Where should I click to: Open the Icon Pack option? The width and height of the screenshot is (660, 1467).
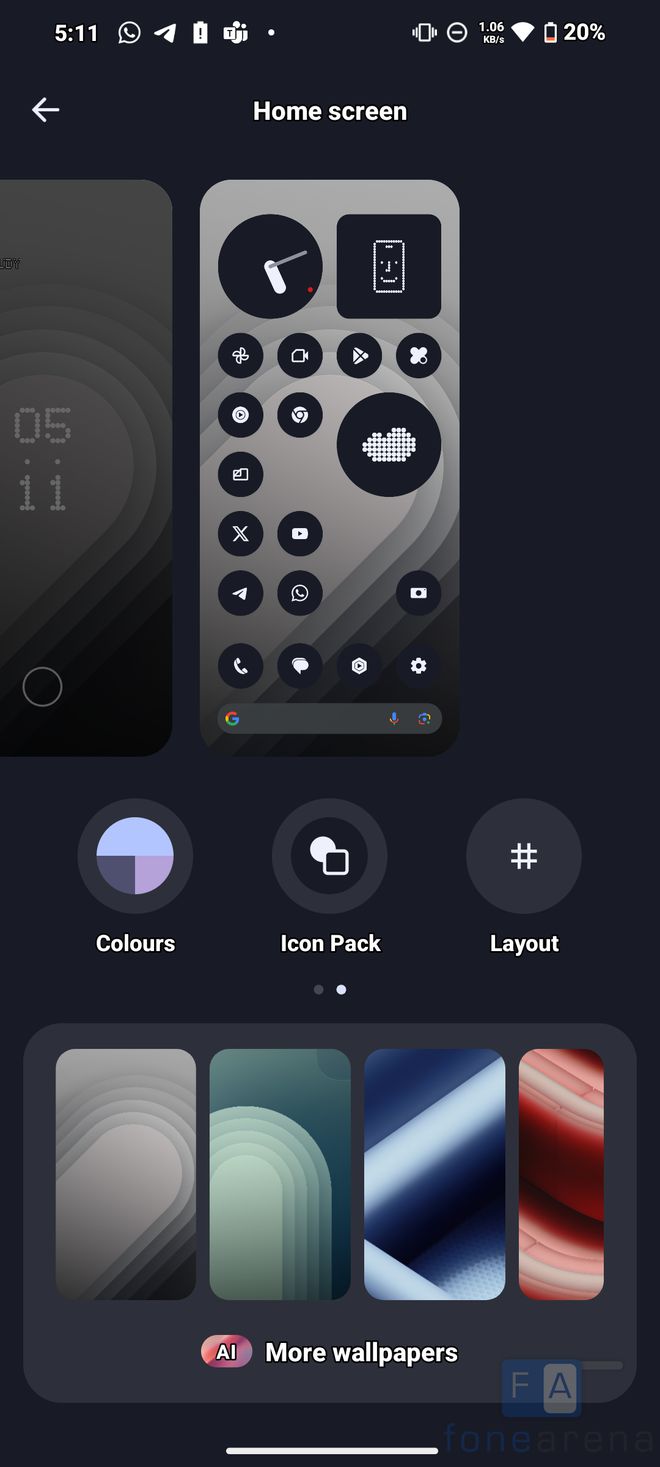[330, 856]
